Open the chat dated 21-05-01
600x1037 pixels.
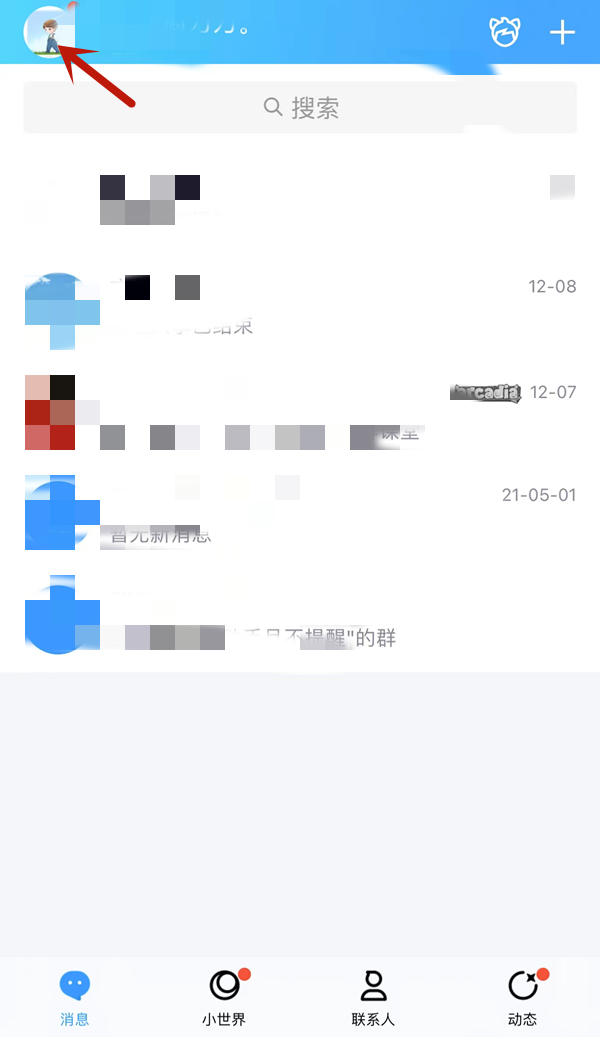click(300, 512)
